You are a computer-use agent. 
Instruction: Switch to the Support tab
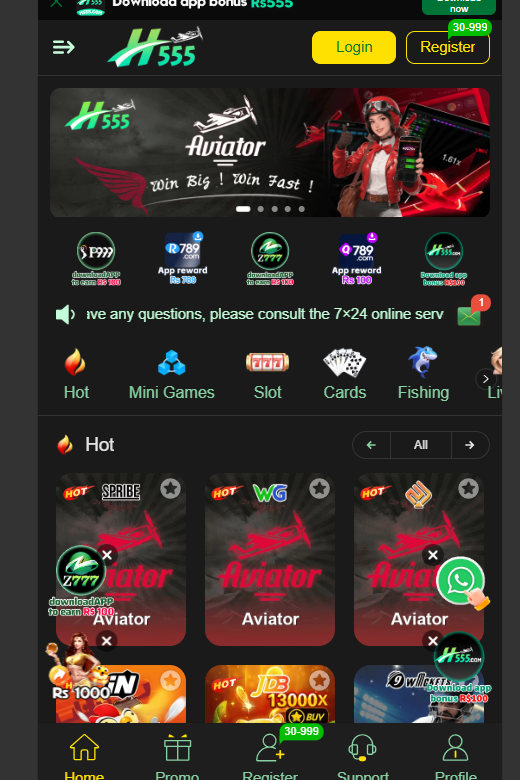click(x=363, y=756)
